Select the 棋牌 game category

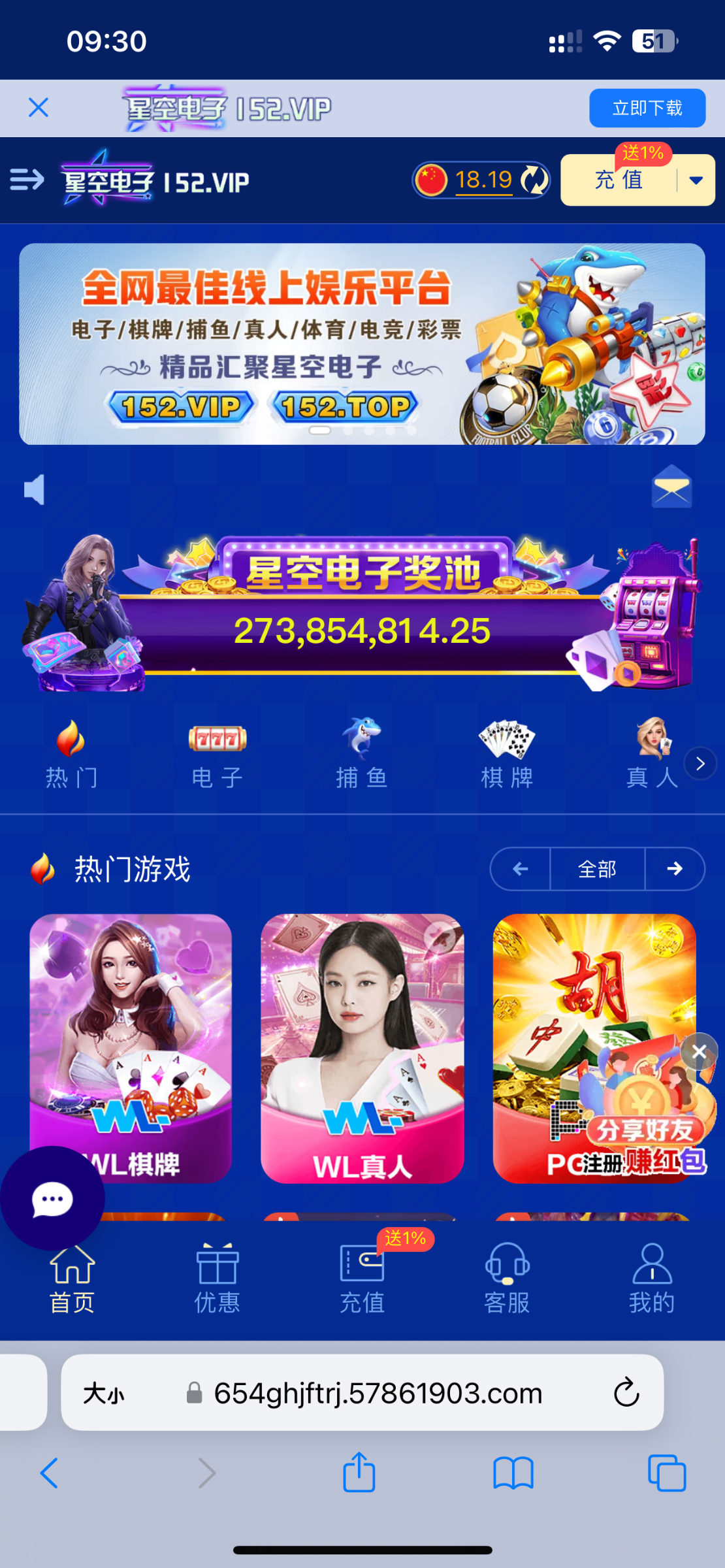tap(507, 755)
